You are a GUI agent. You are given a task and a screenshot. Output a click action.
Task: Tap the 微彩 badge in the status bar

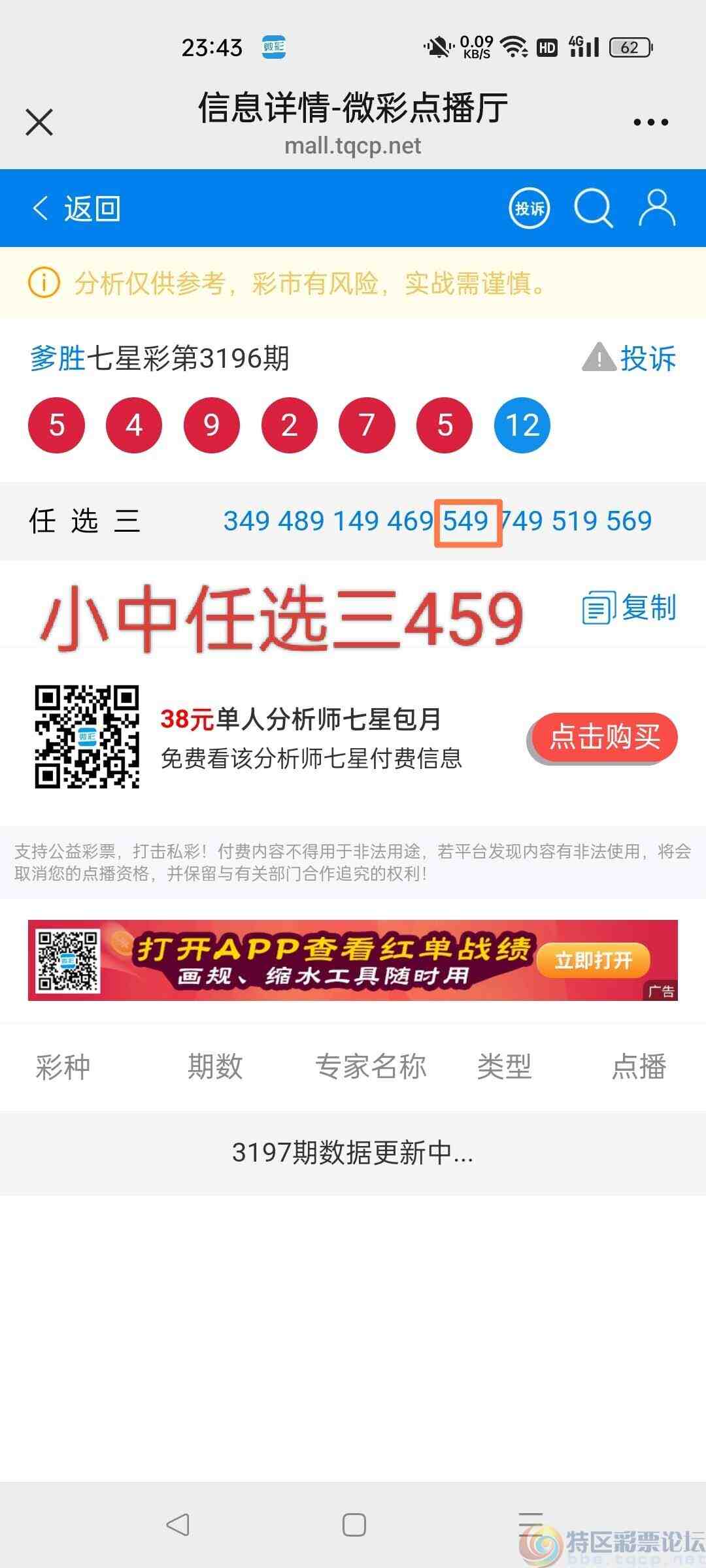[x=274, y=46]
